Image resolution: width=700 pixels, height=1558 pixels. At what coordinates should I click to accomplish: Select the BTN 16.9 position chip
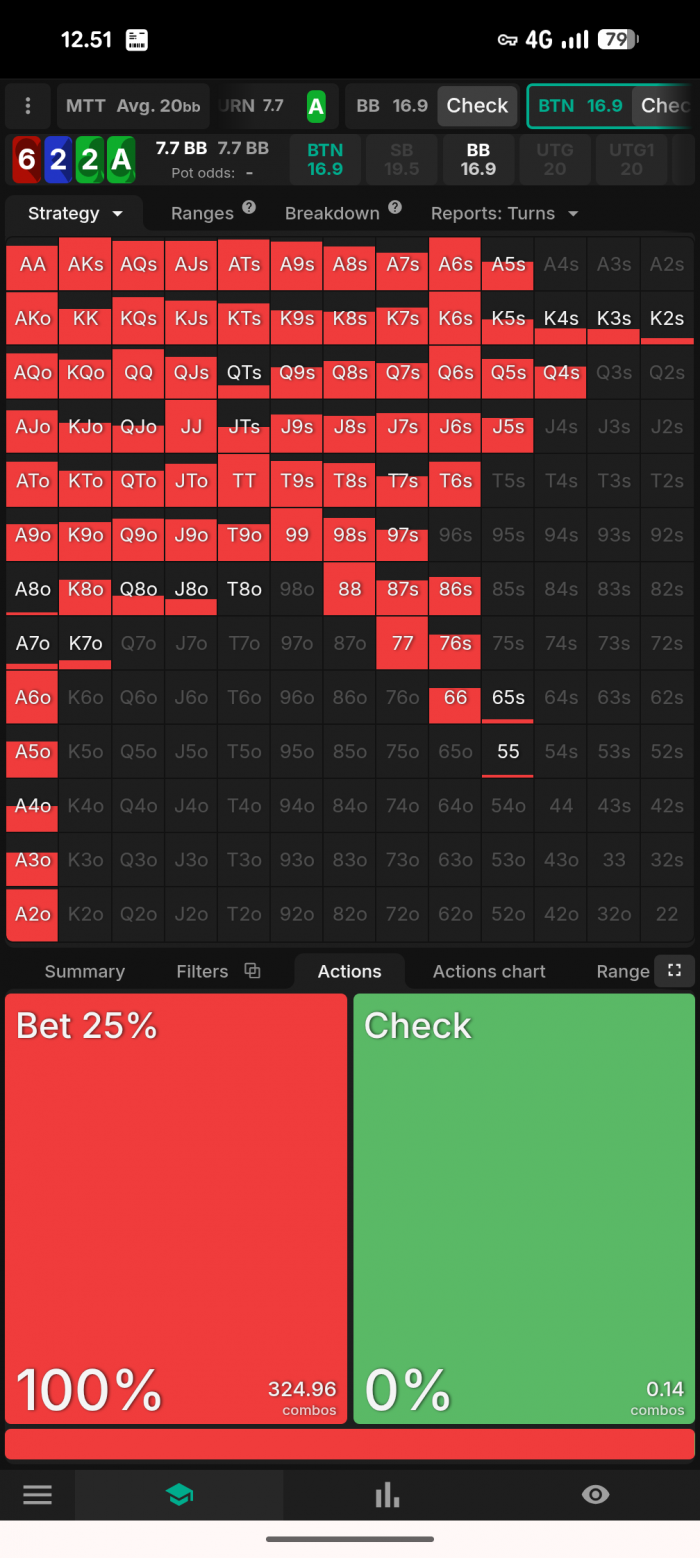point(325,160)
